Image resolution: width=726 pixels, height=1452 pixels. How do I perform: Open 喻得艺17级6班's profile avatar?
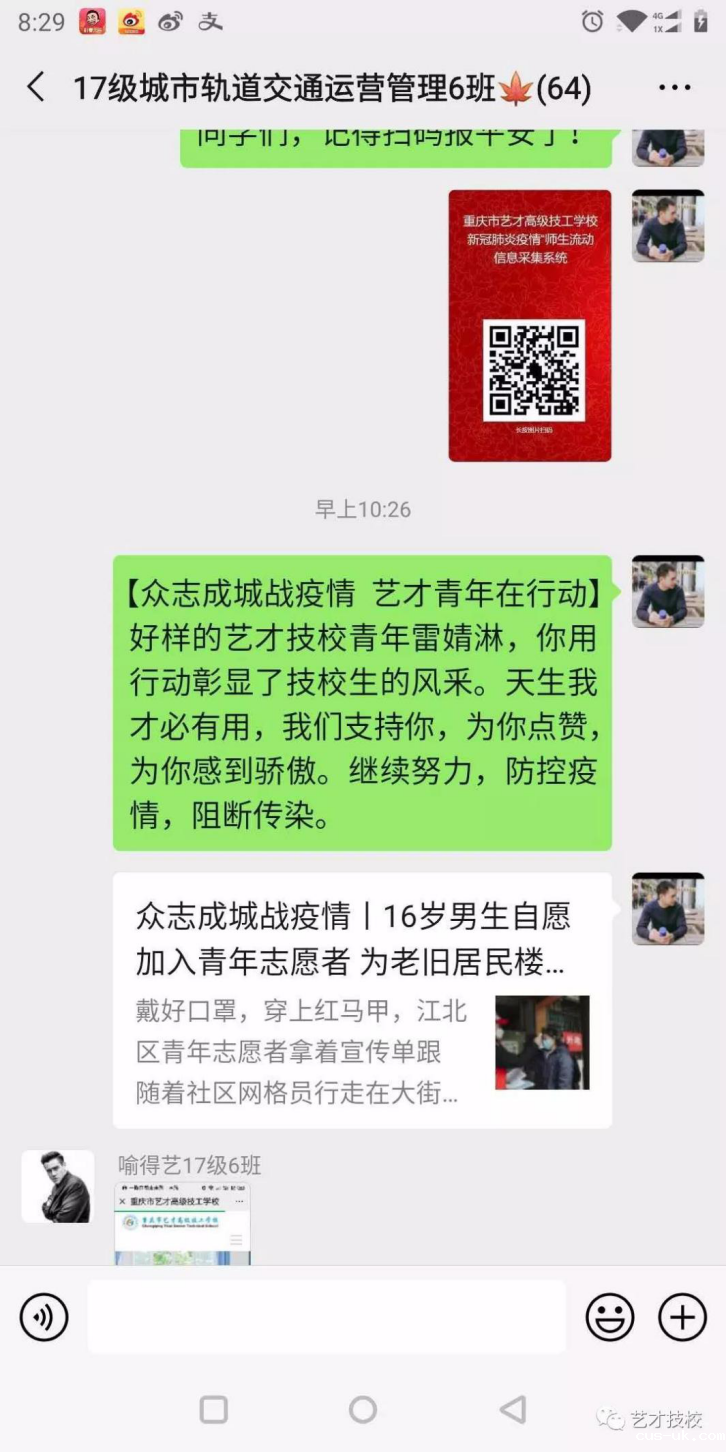[x=58, y=1186]
